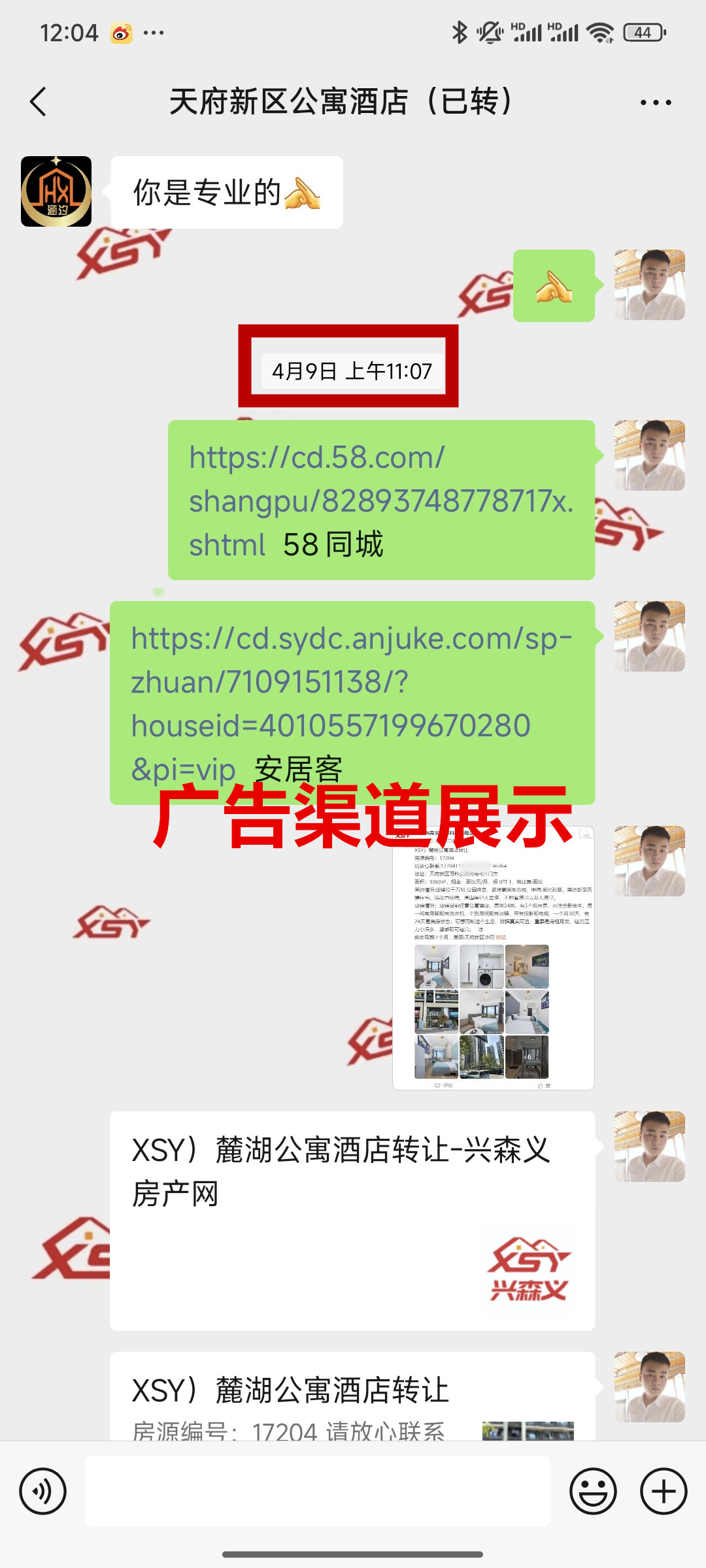This screenshot has height=1568, width=706.
Task: Open chat info overflow menu
Action: coord(655,103)
